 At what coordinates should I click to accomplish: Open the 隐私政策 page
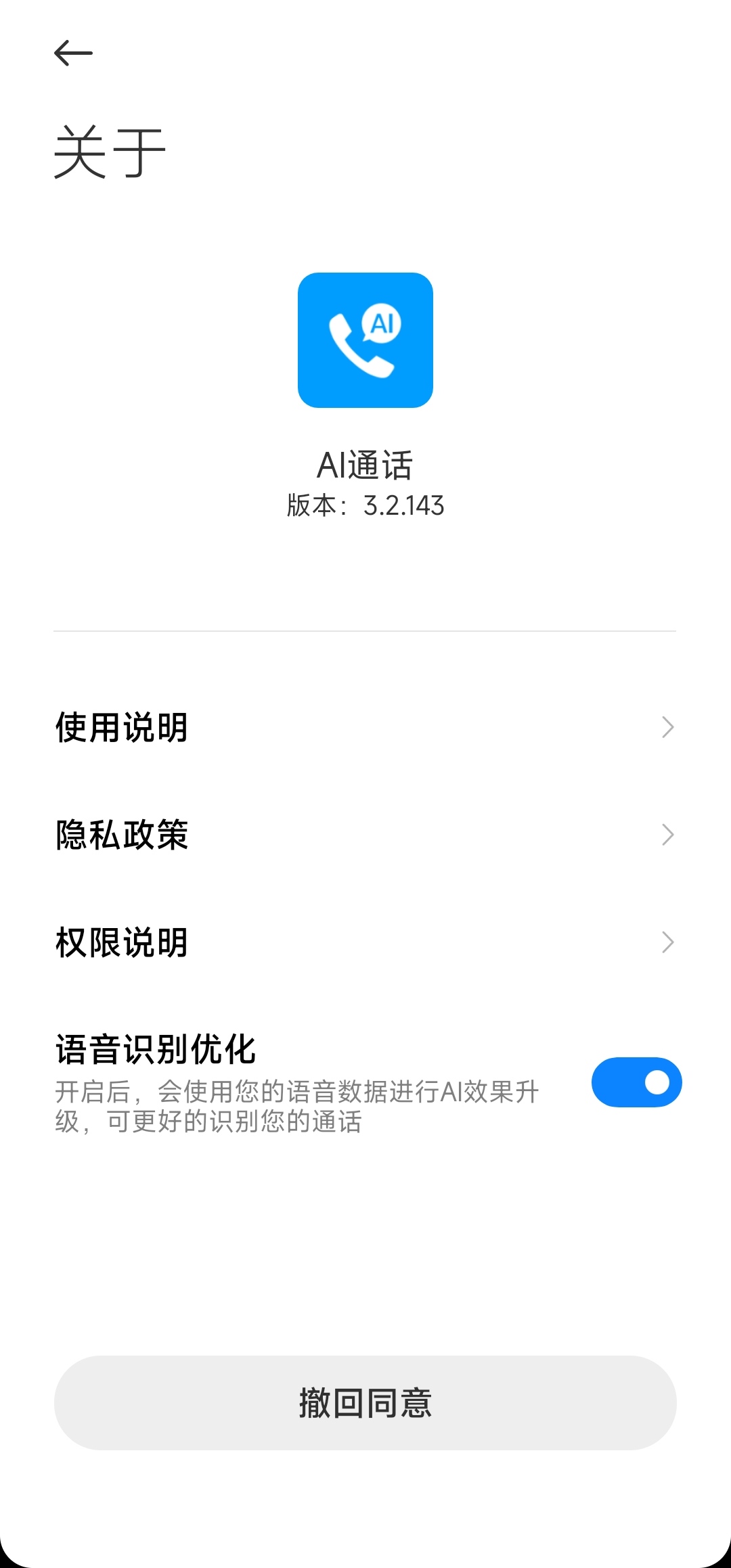(x=364, y=835)
